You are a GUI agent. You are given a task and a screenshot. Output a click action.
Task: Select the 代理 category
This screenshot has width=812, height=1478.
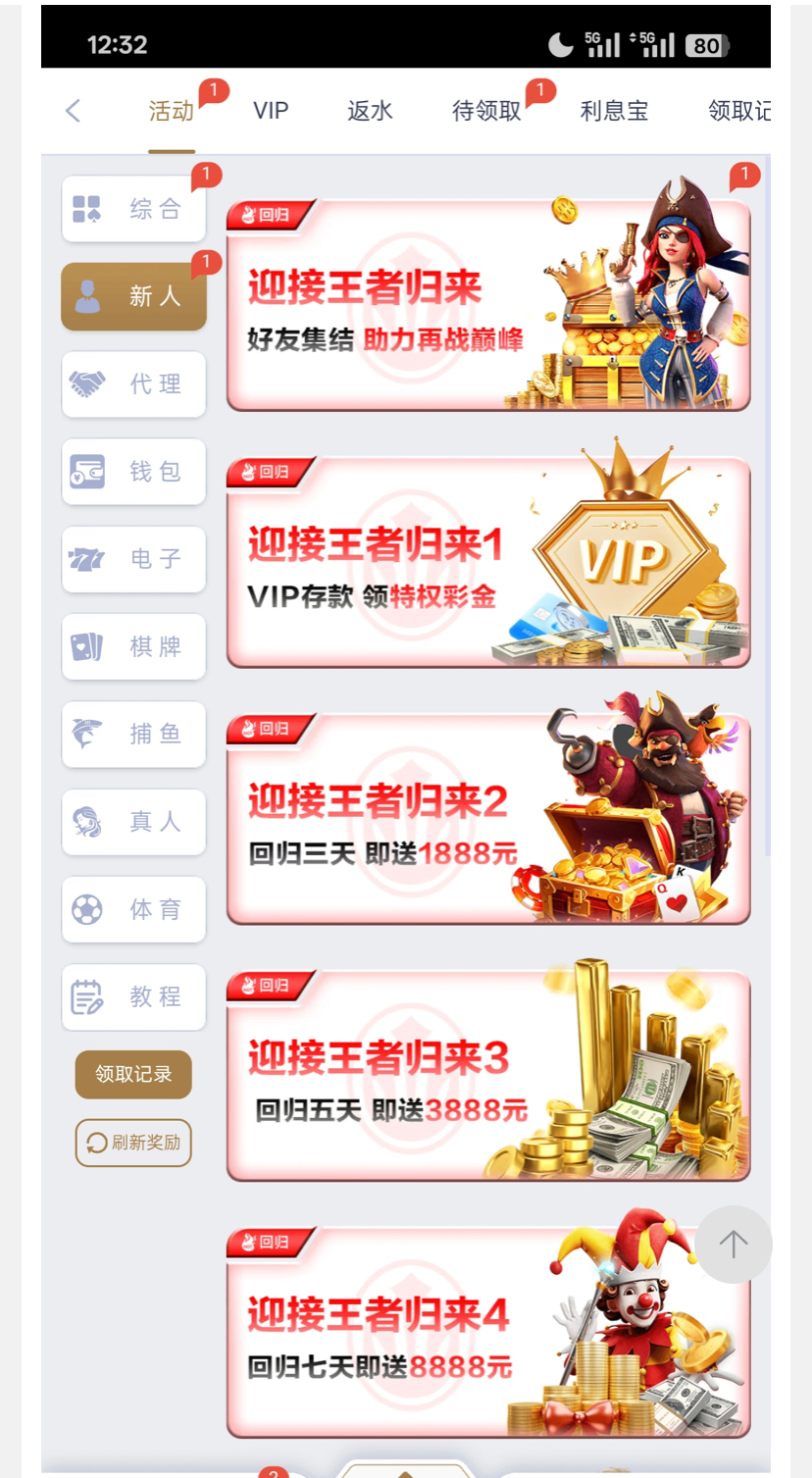(133, 384)
